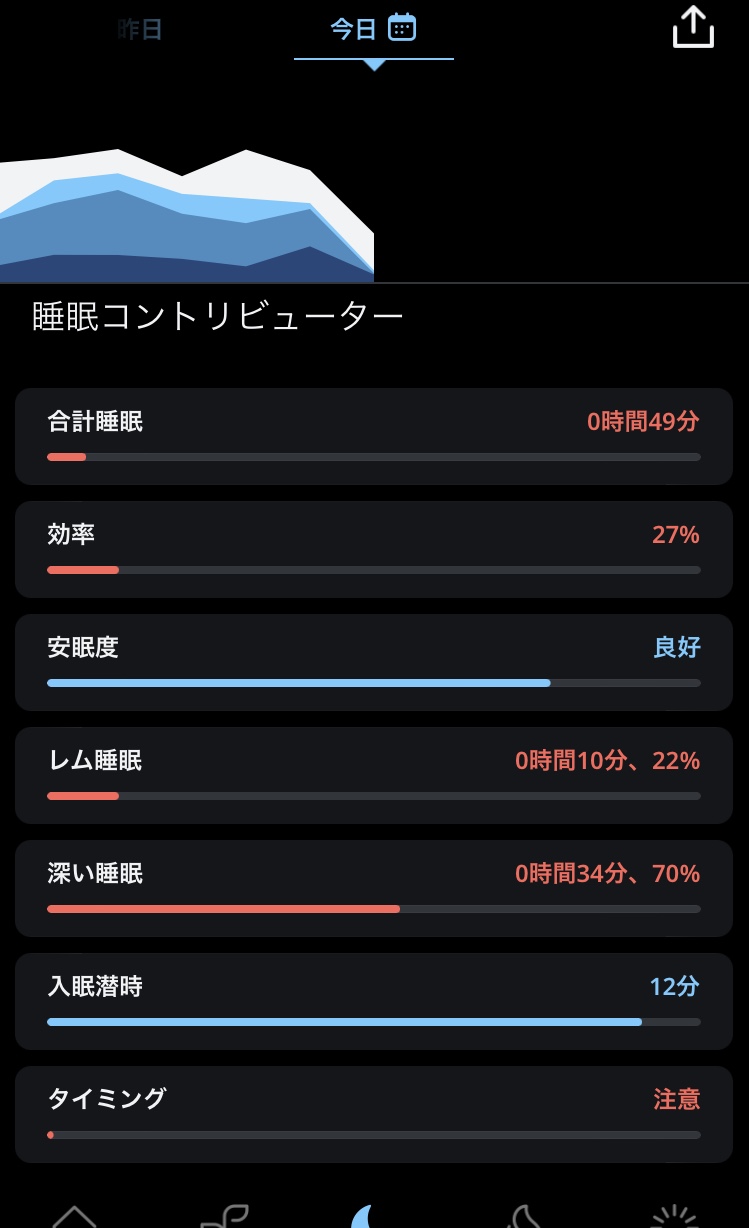Image resolution: width=749 pixels, height=1228 pixels.
Task: Go to the home tab in bottom navigation
Action: tap(75, 1216)
